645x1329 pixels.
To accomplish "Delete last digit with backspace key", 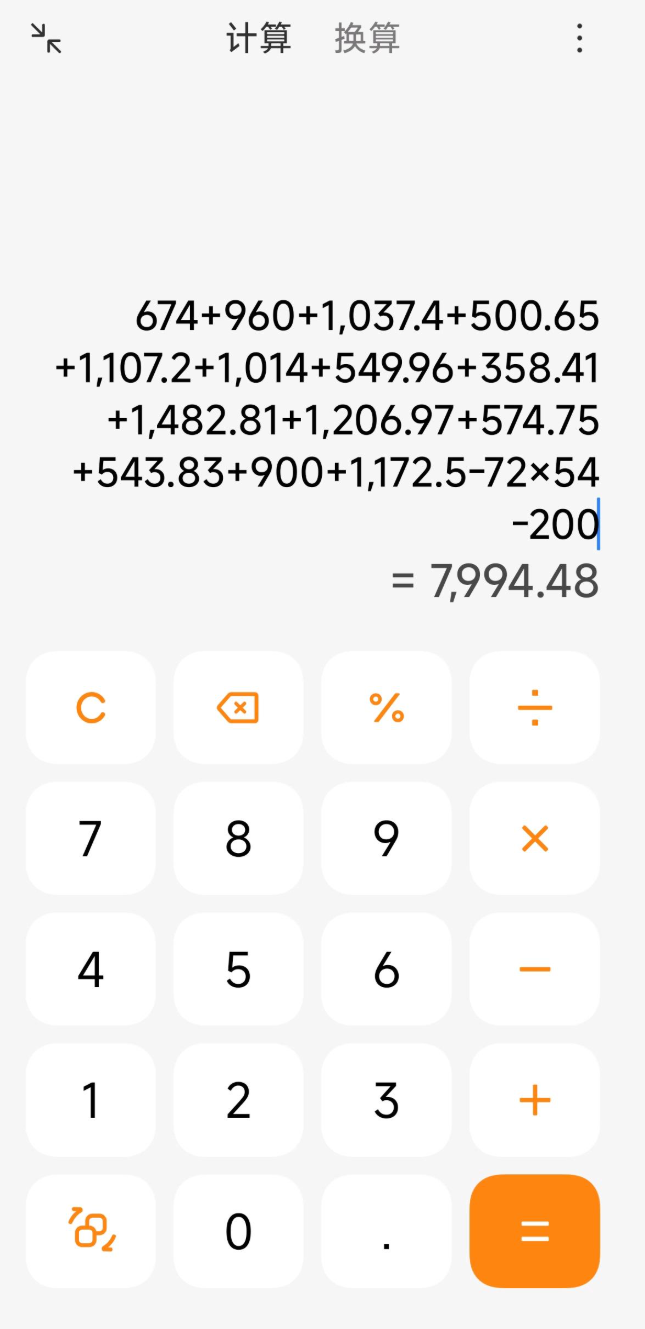I will point(238,708).
